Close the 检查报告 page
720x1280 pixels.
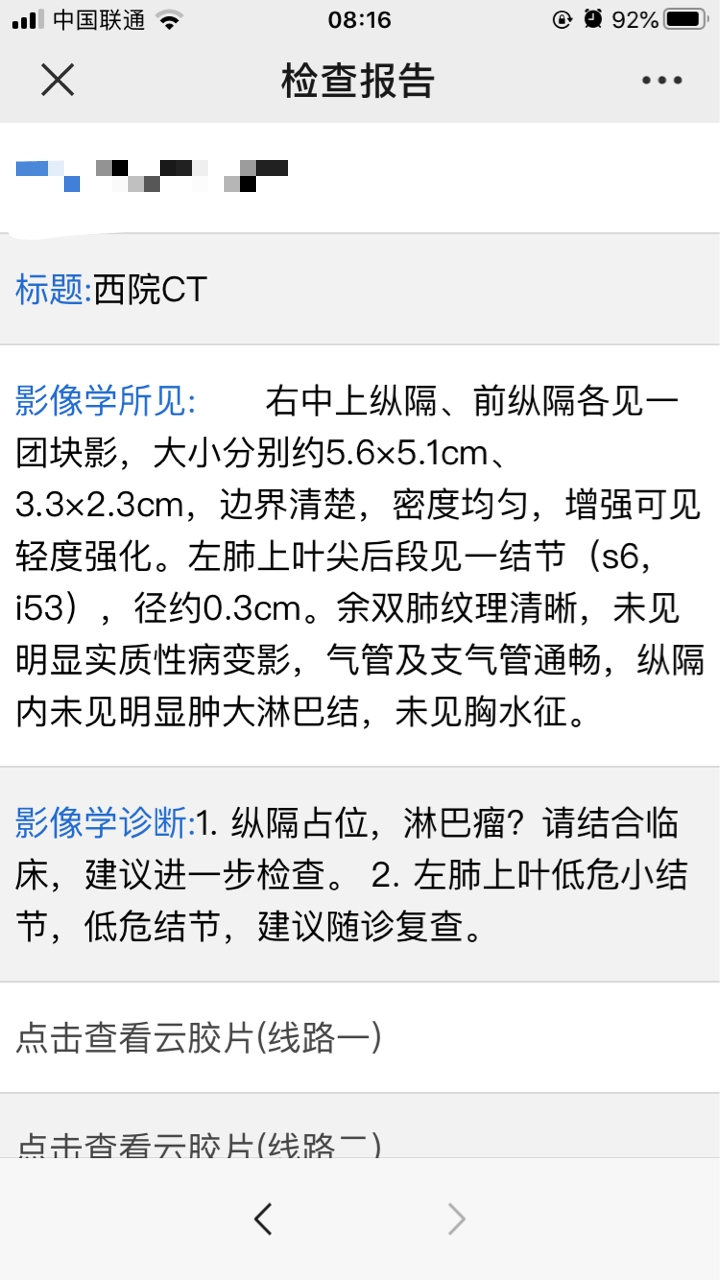pyautogui.click(x=58, y=80)
